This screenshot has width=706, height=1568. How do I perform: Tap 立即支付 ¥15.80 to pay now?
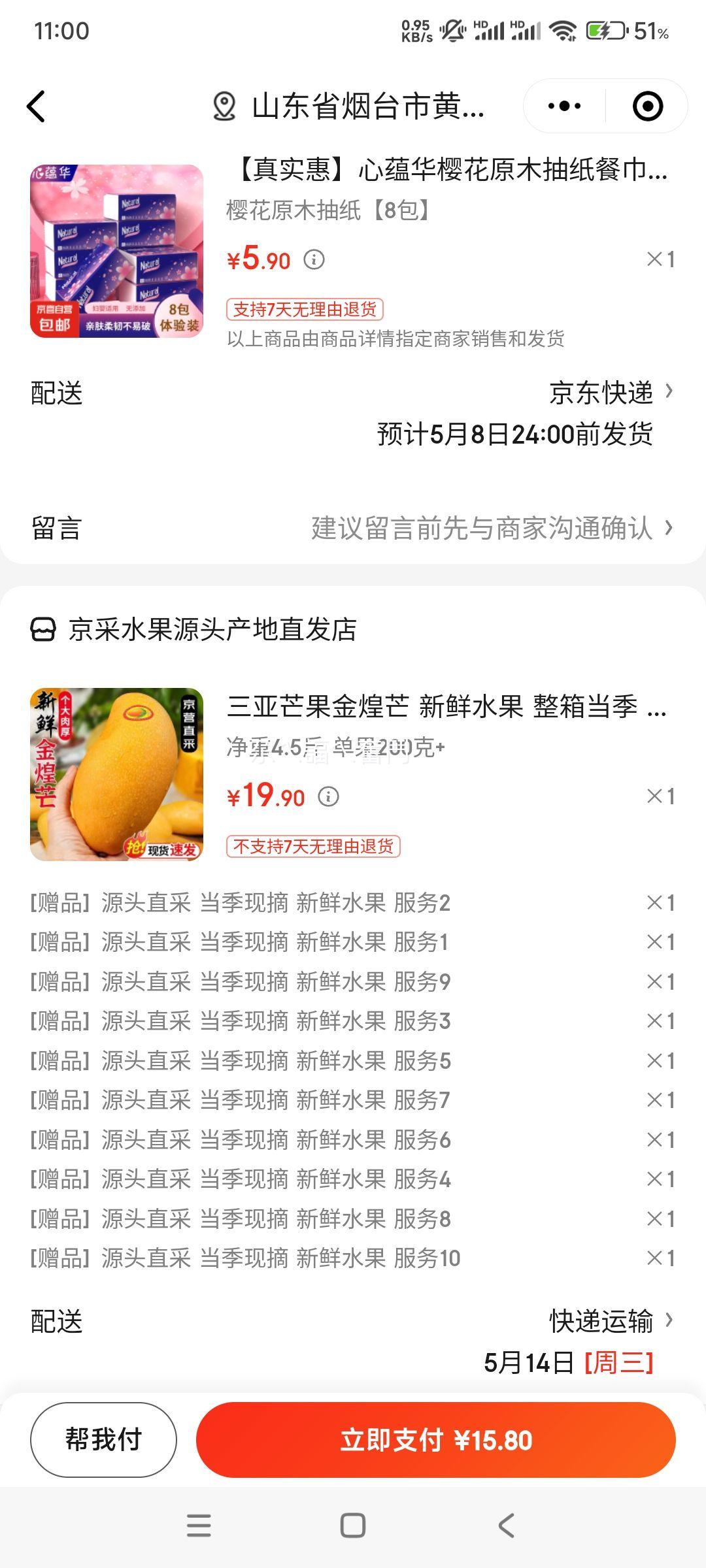click(436, 1439)
